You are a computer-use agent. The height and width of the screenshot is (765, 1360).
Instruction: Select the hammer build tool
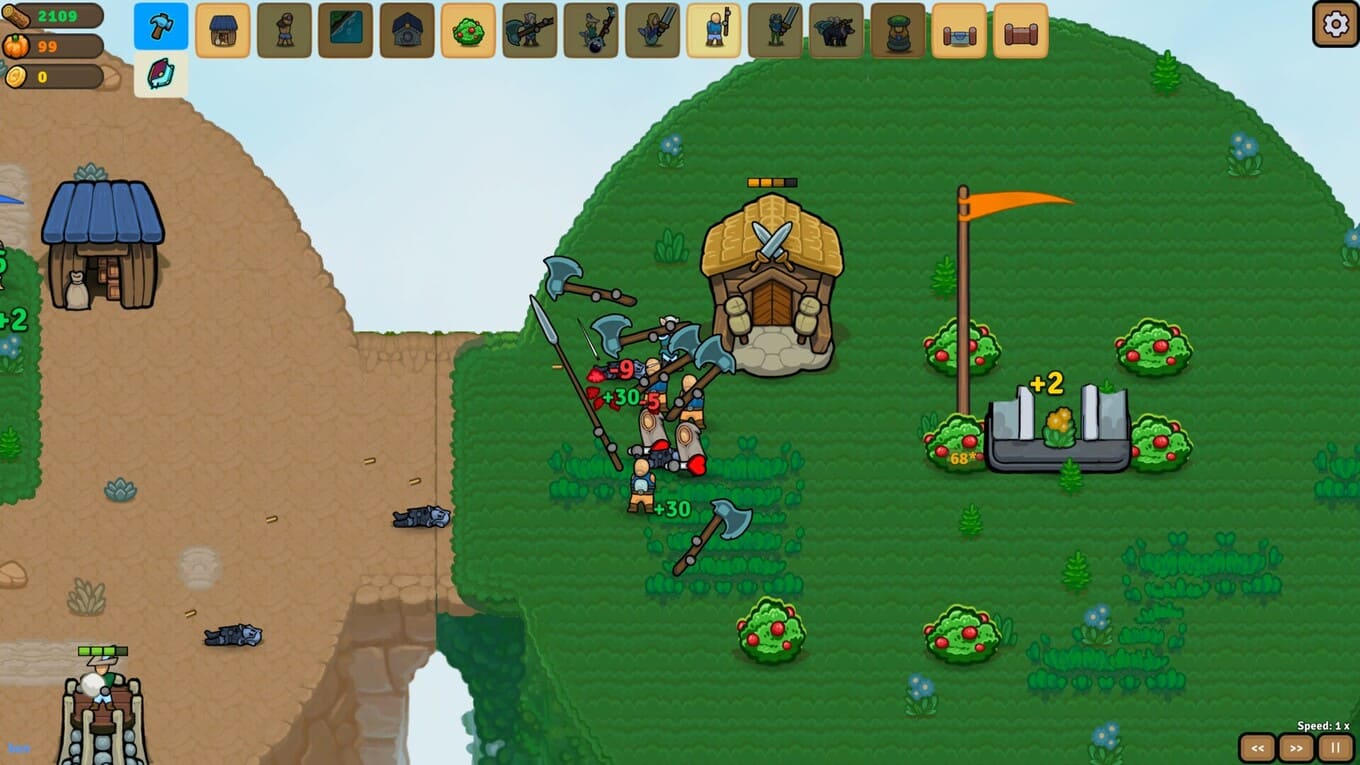coord(161,27)
